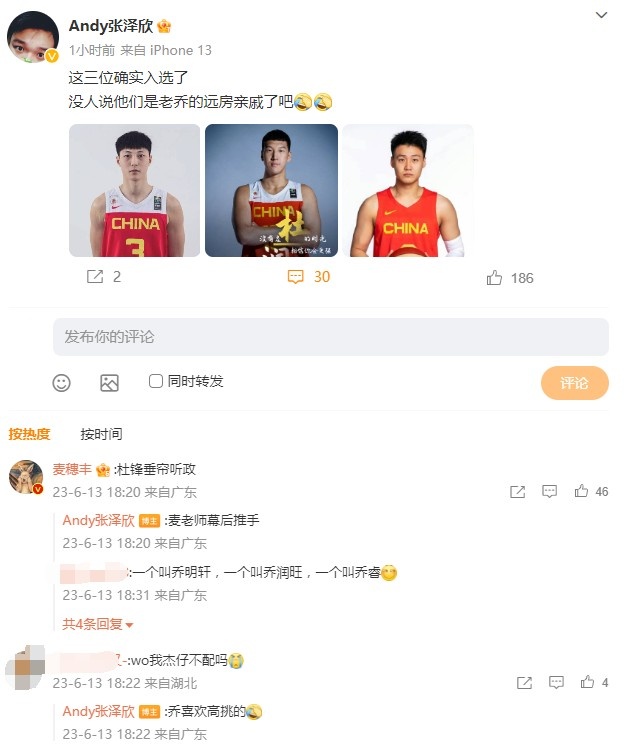Attach an image to the comment
The width and height of the screenshot is (624, 748).
click(110, 382)
